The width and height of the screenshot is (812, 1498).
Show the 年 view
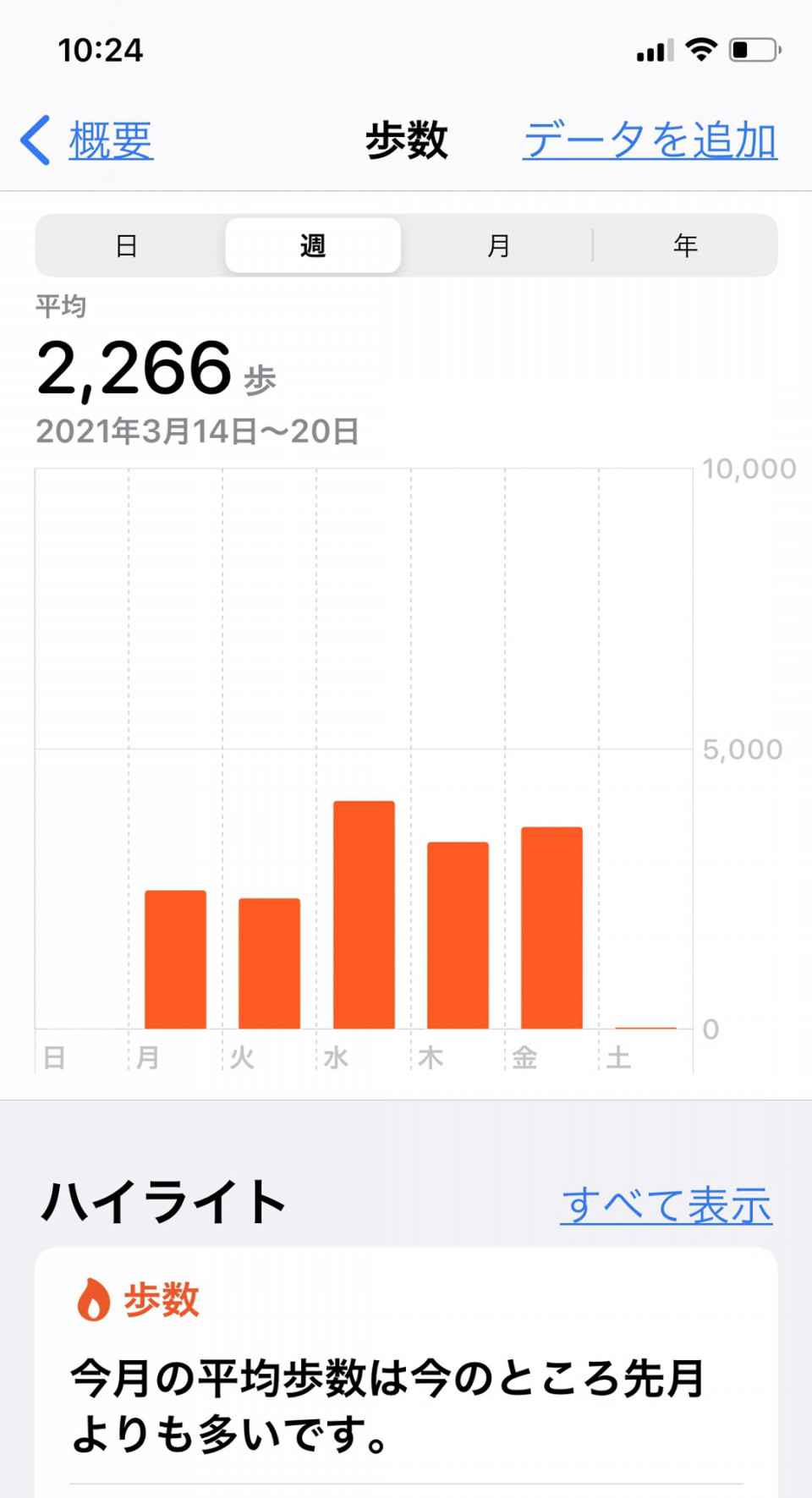point(685,245)
